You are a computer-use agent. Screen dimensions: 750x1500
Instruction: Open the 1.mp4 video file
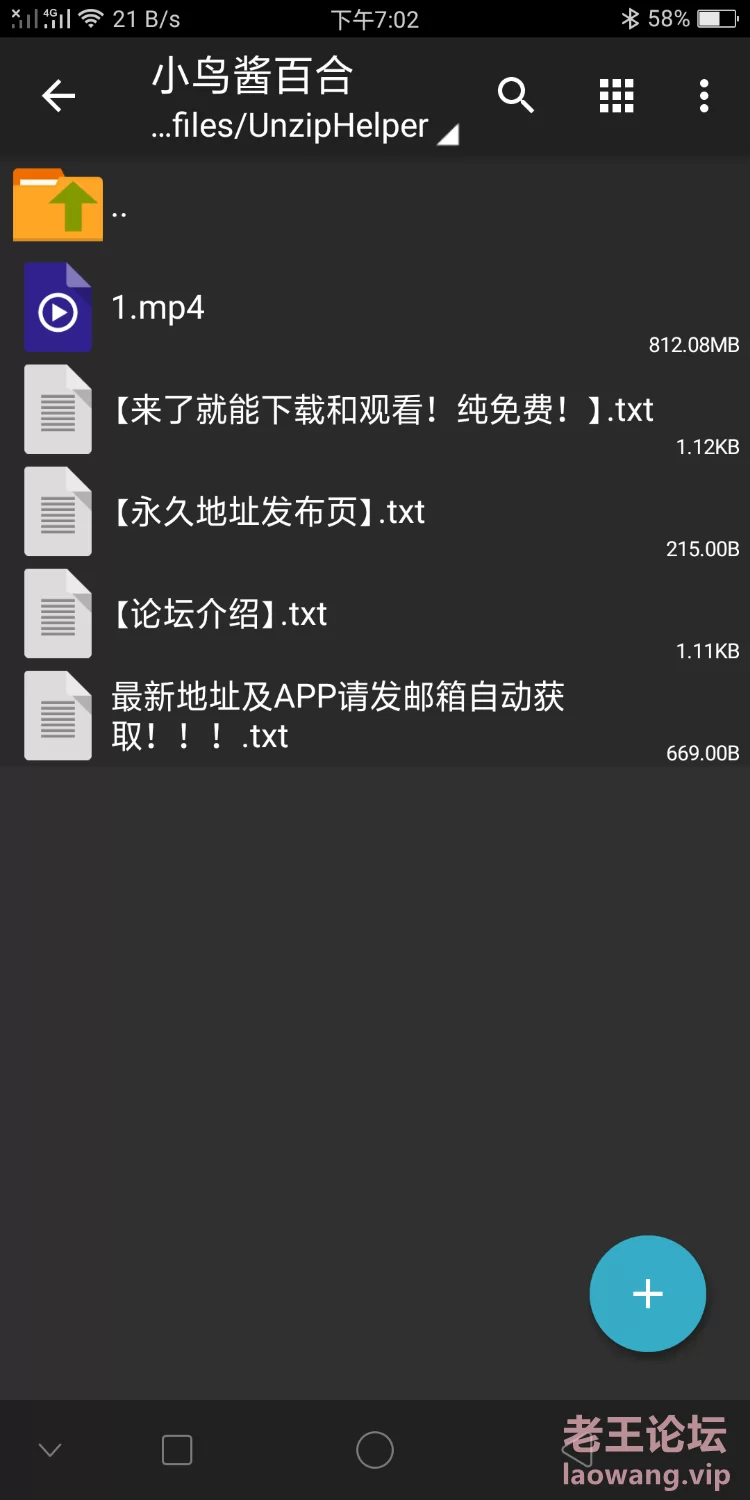coord(375,308)
